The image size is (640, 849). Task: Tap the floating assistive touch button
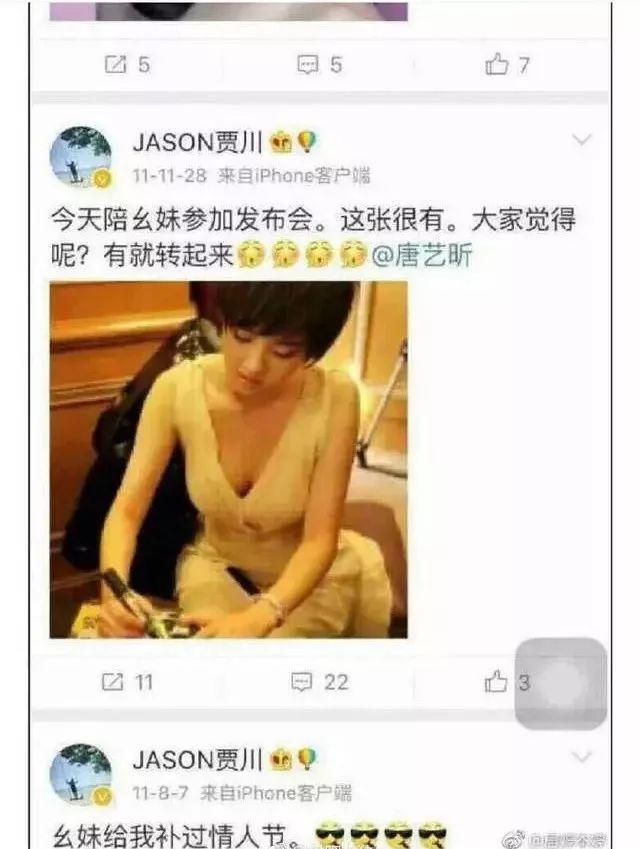pos(561,683)
